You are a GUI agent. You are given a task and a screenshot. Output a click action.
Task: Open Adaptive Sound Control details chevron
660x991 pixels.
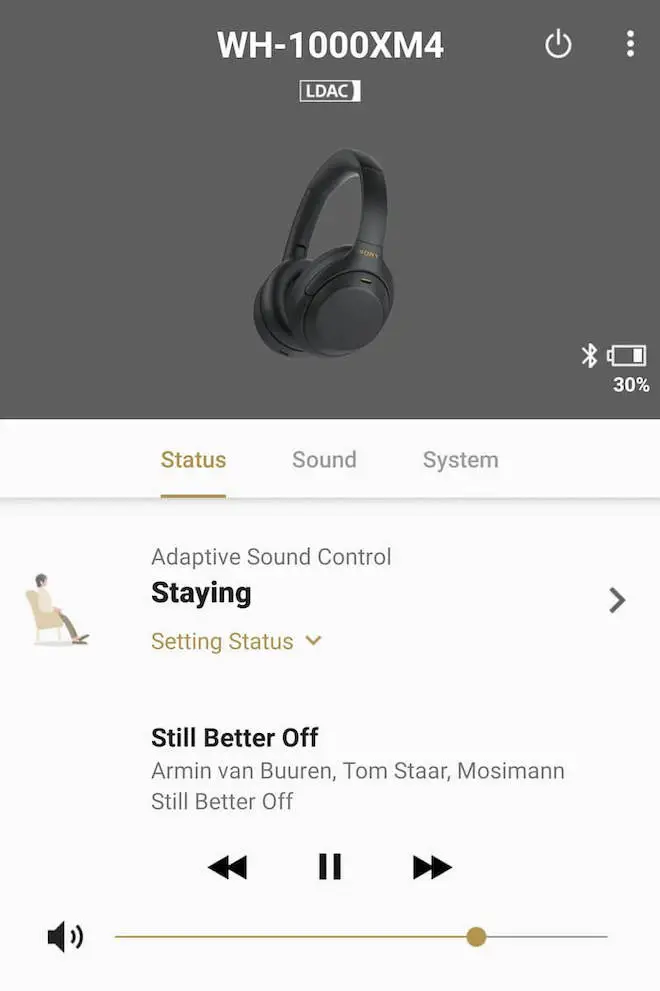(x=617, y=600)
